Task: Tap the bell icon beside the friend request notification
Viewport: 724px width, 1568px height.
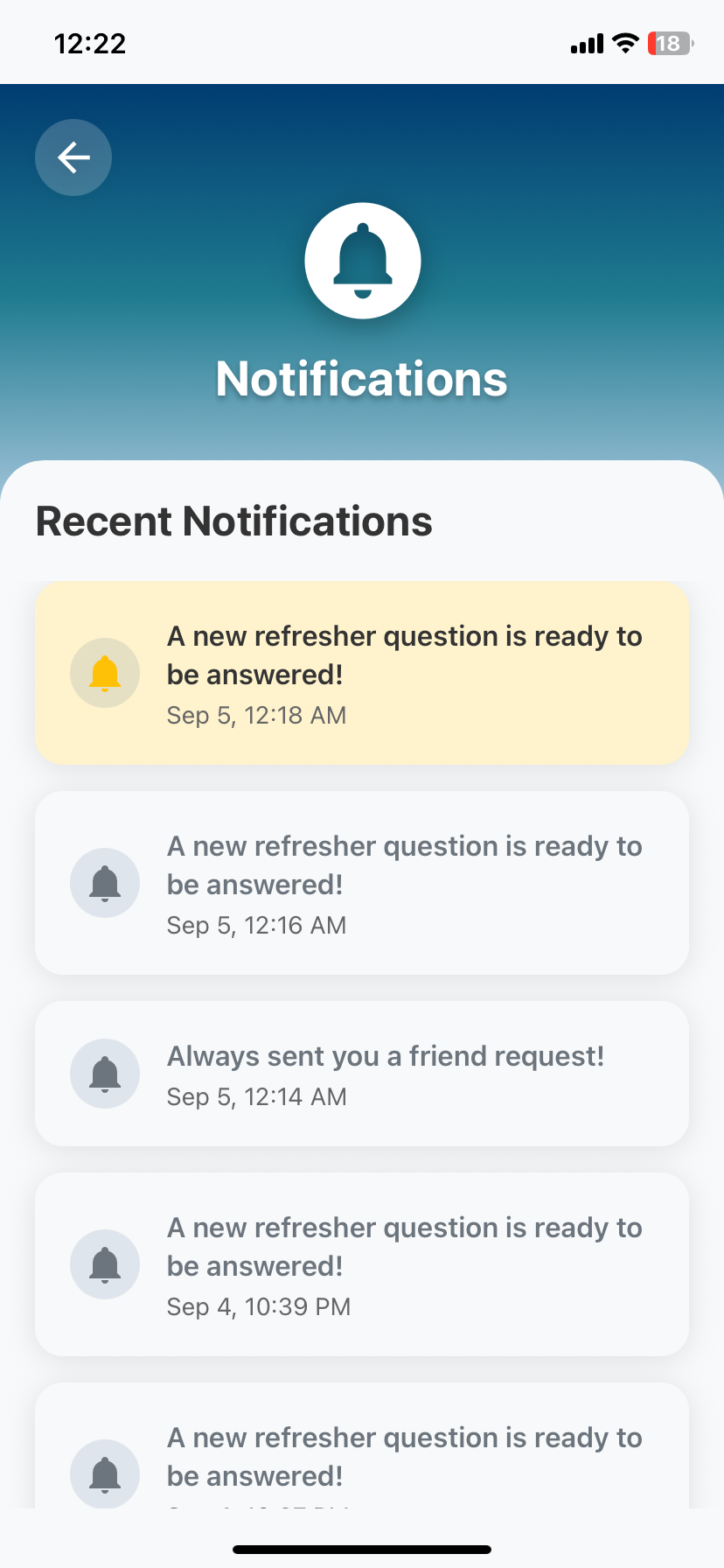Action: [104, 1074]
